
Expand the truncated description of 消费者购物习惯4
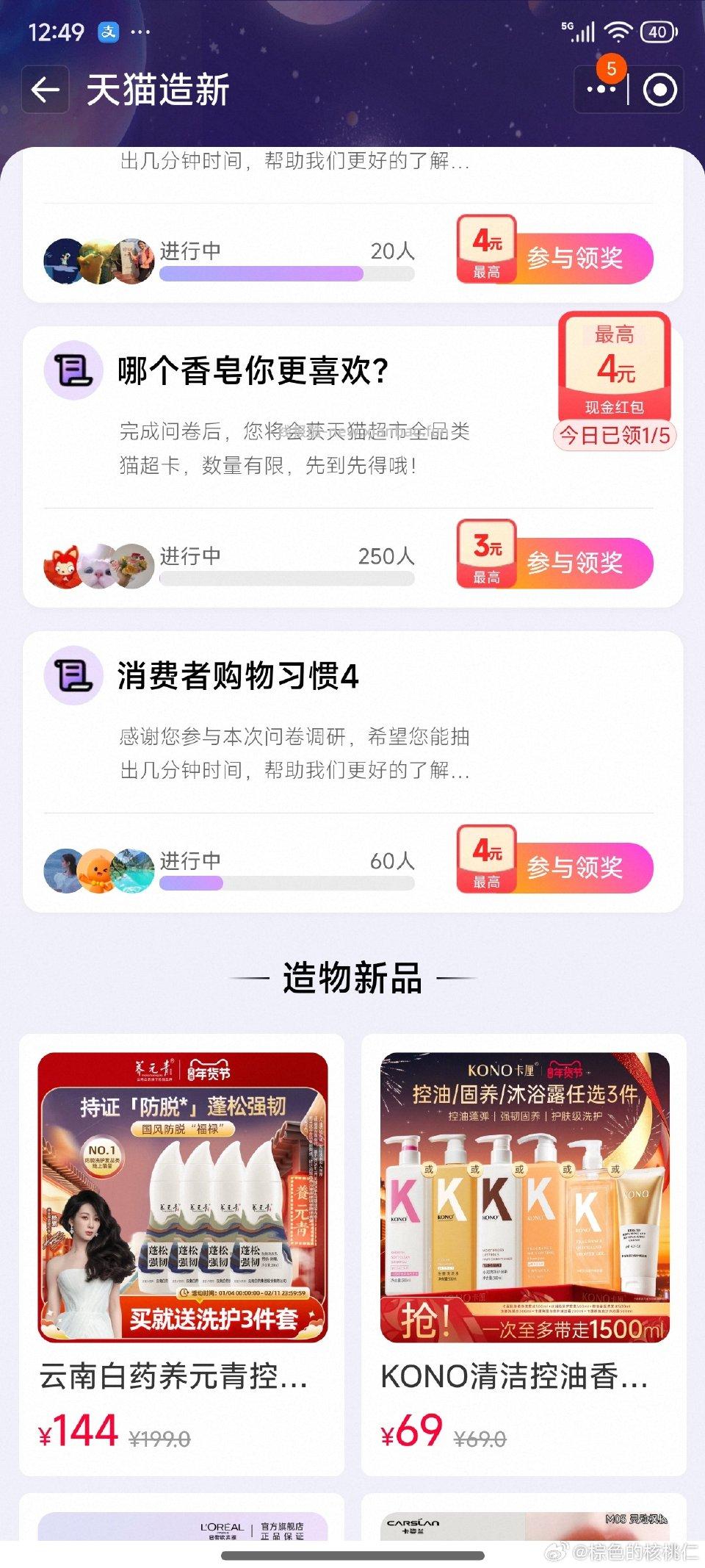pos(294,770)
